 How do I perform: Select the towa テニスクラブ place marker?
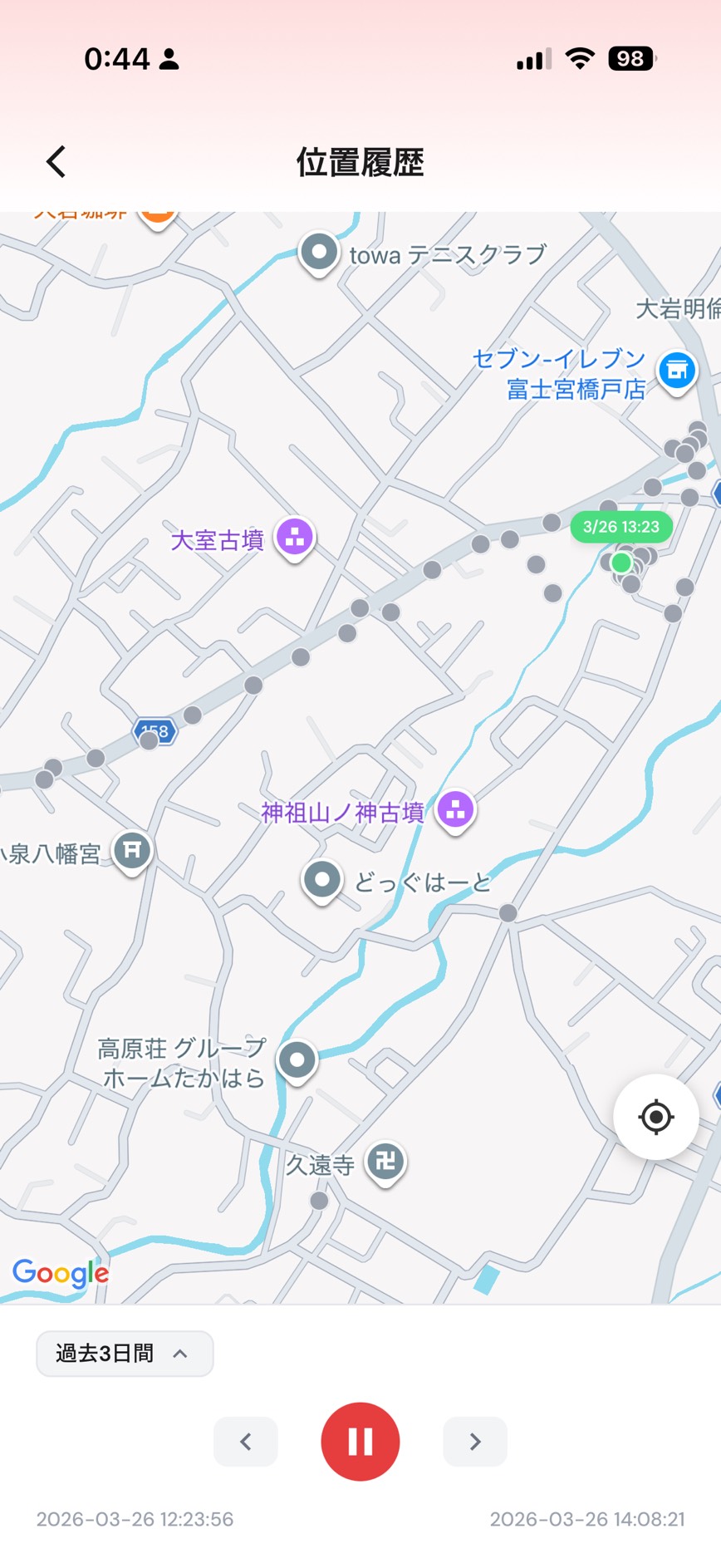[318, 252]
